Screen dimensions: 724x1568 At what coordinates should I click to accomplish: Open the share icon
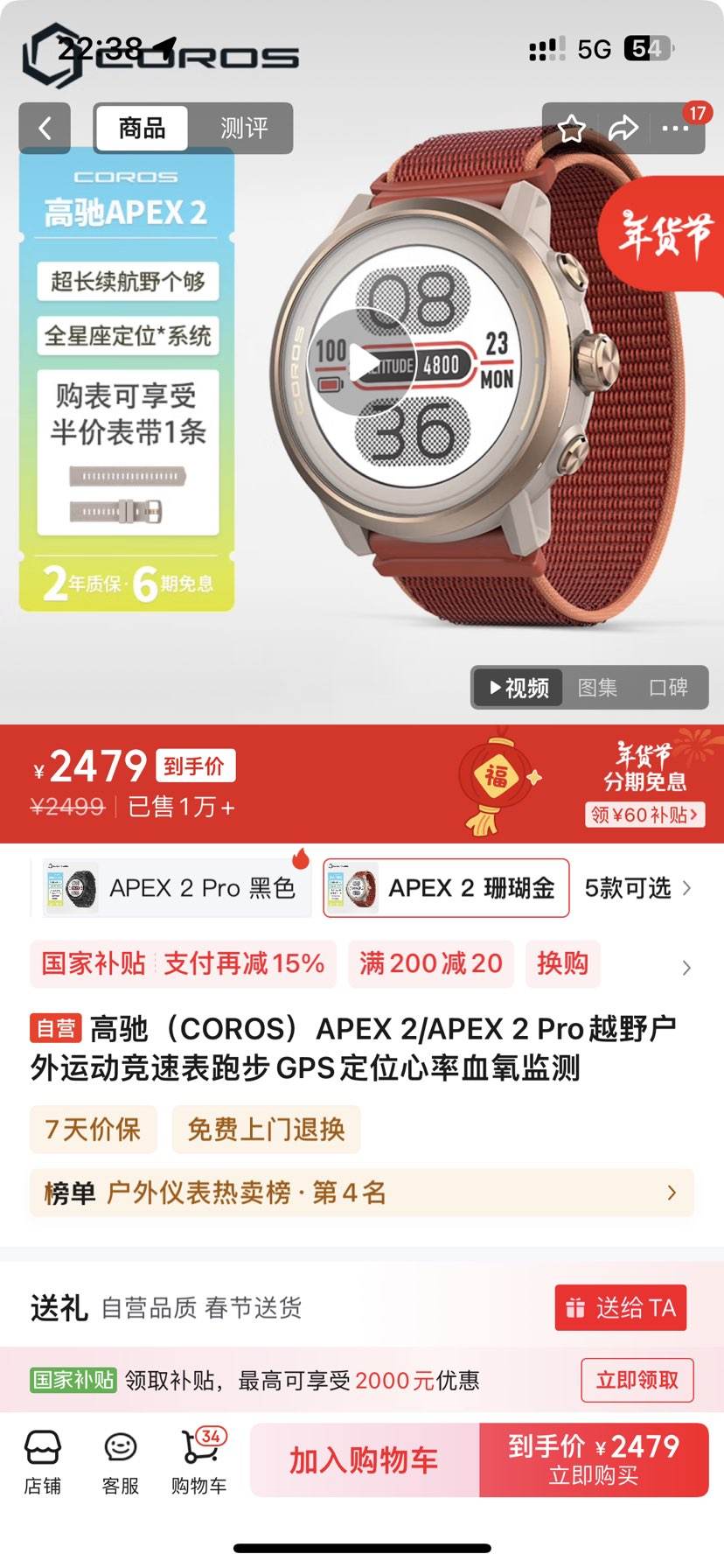[623, 128]
